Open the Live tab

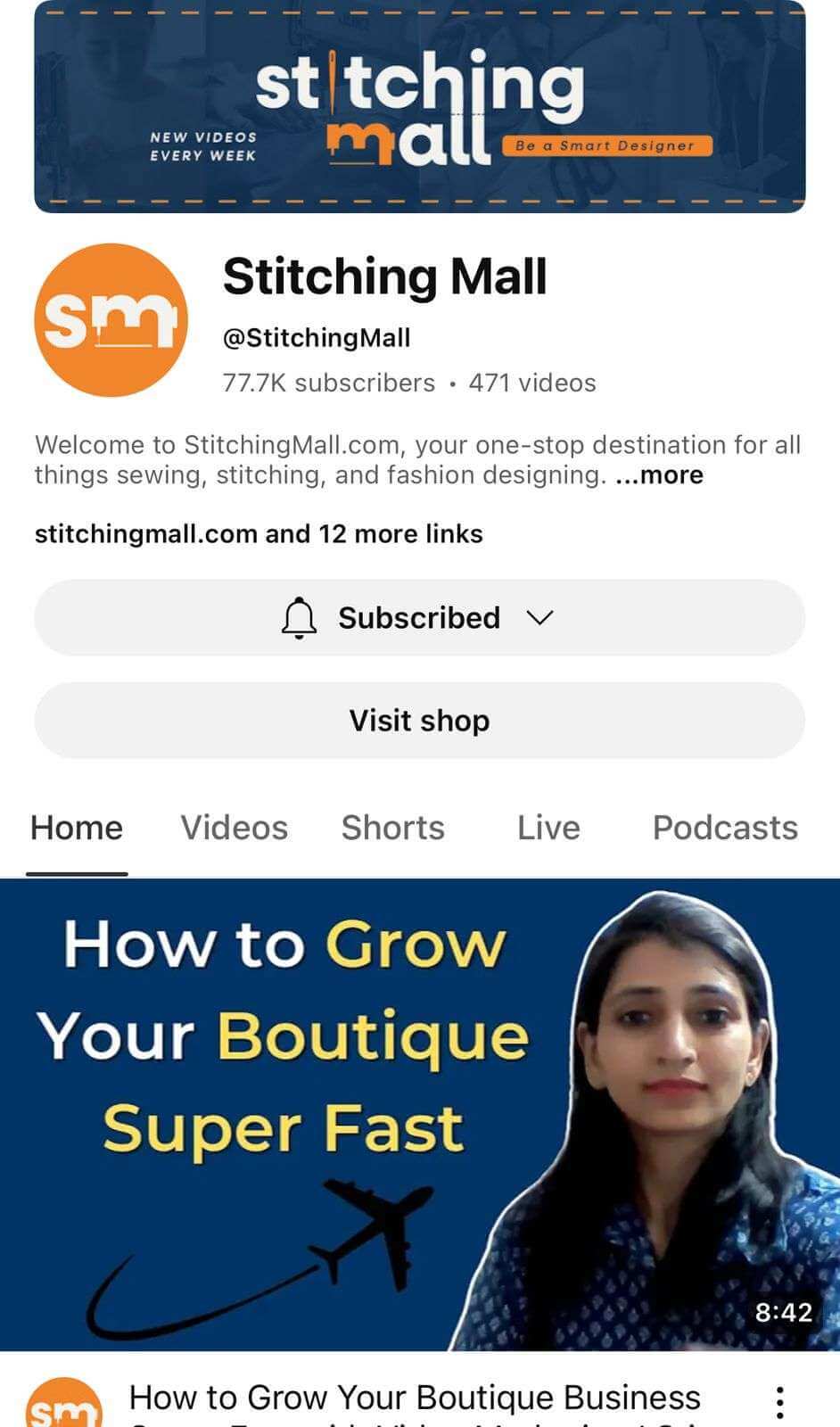548,828
